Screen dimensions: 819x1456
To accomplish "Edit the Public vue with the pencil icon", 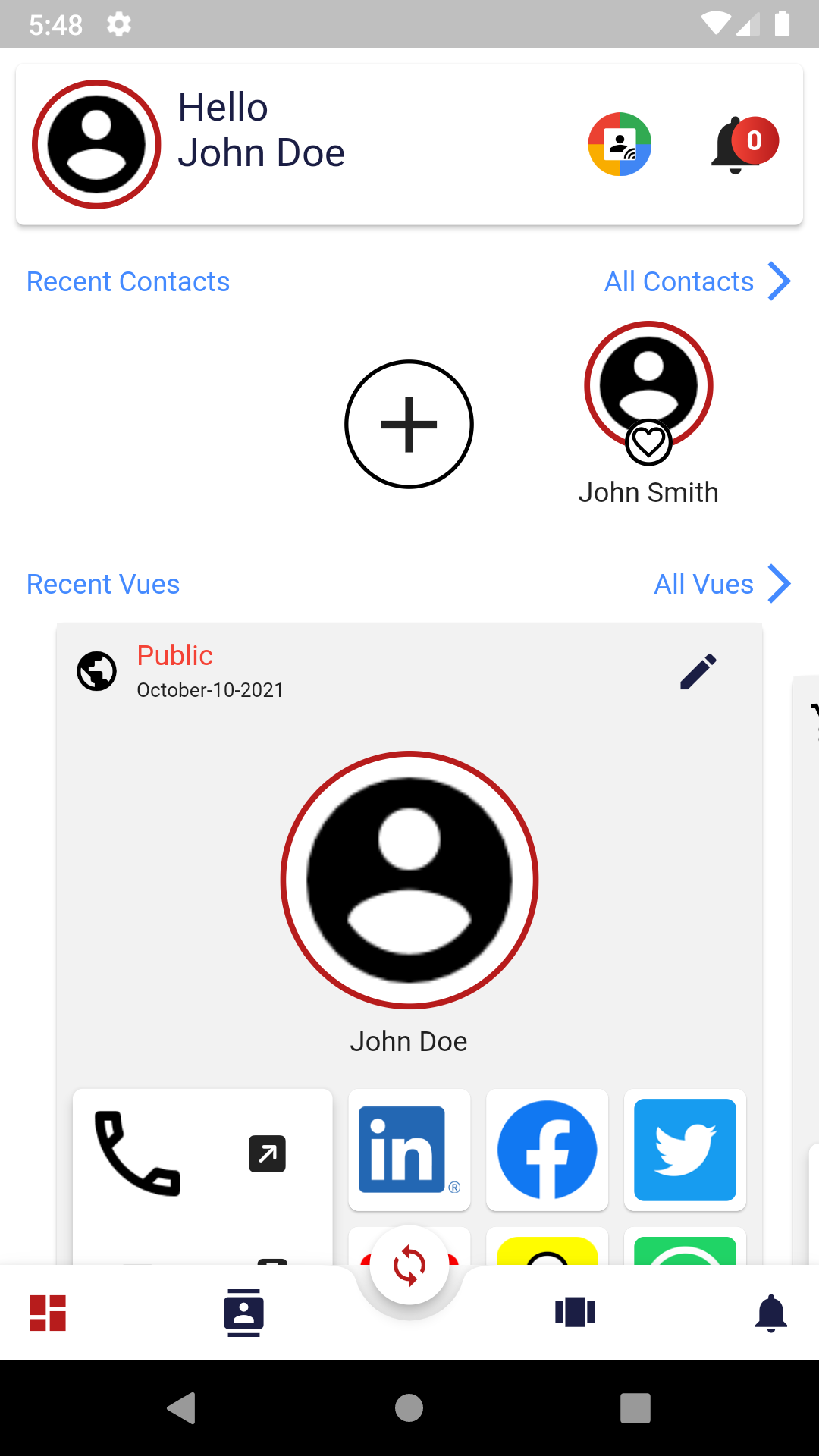I will (698, 672).
